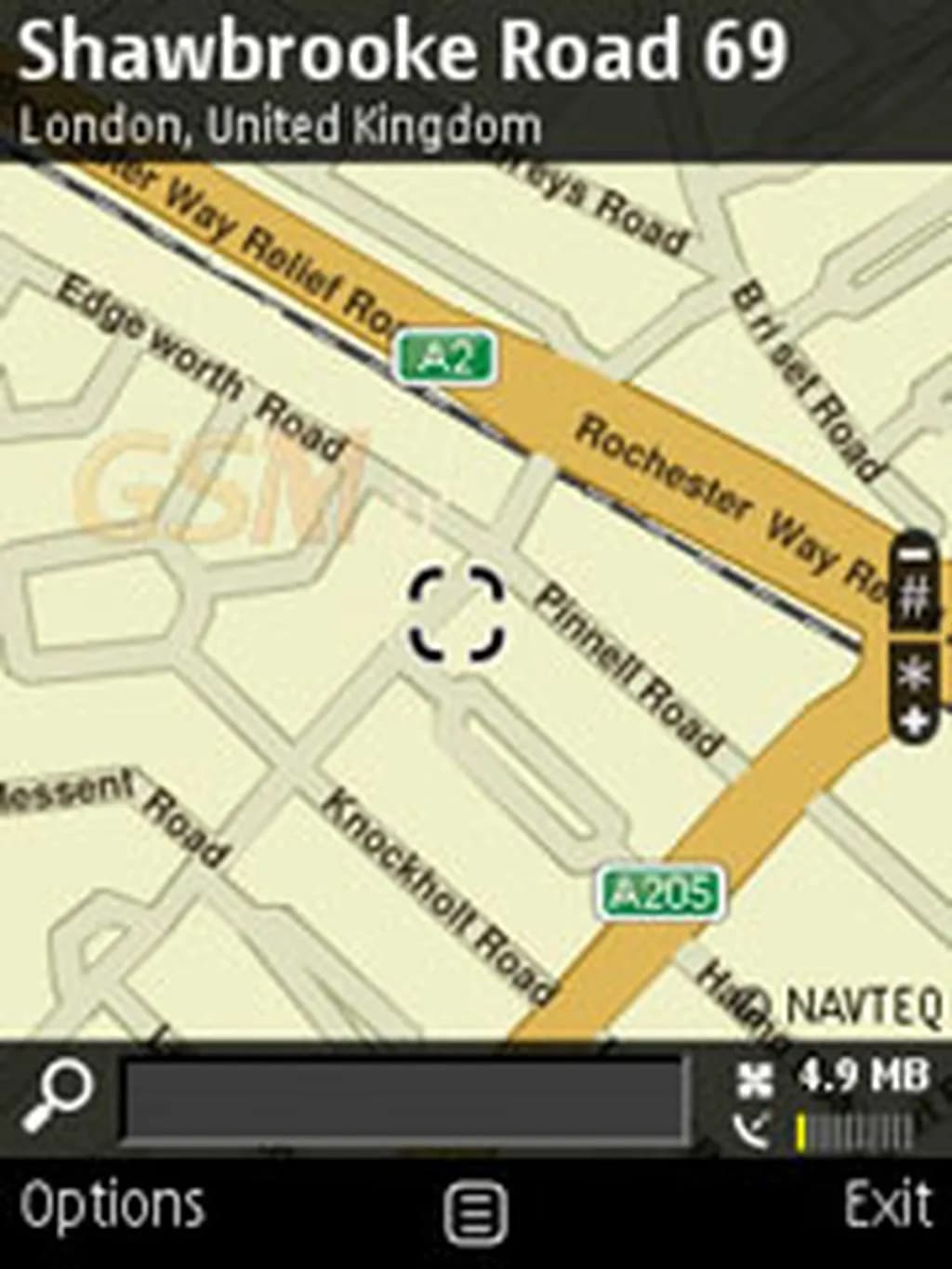The width and height of the screenshot is (952, 1269).
Task: Open the center menu softkey
Action: point(475,1213)
